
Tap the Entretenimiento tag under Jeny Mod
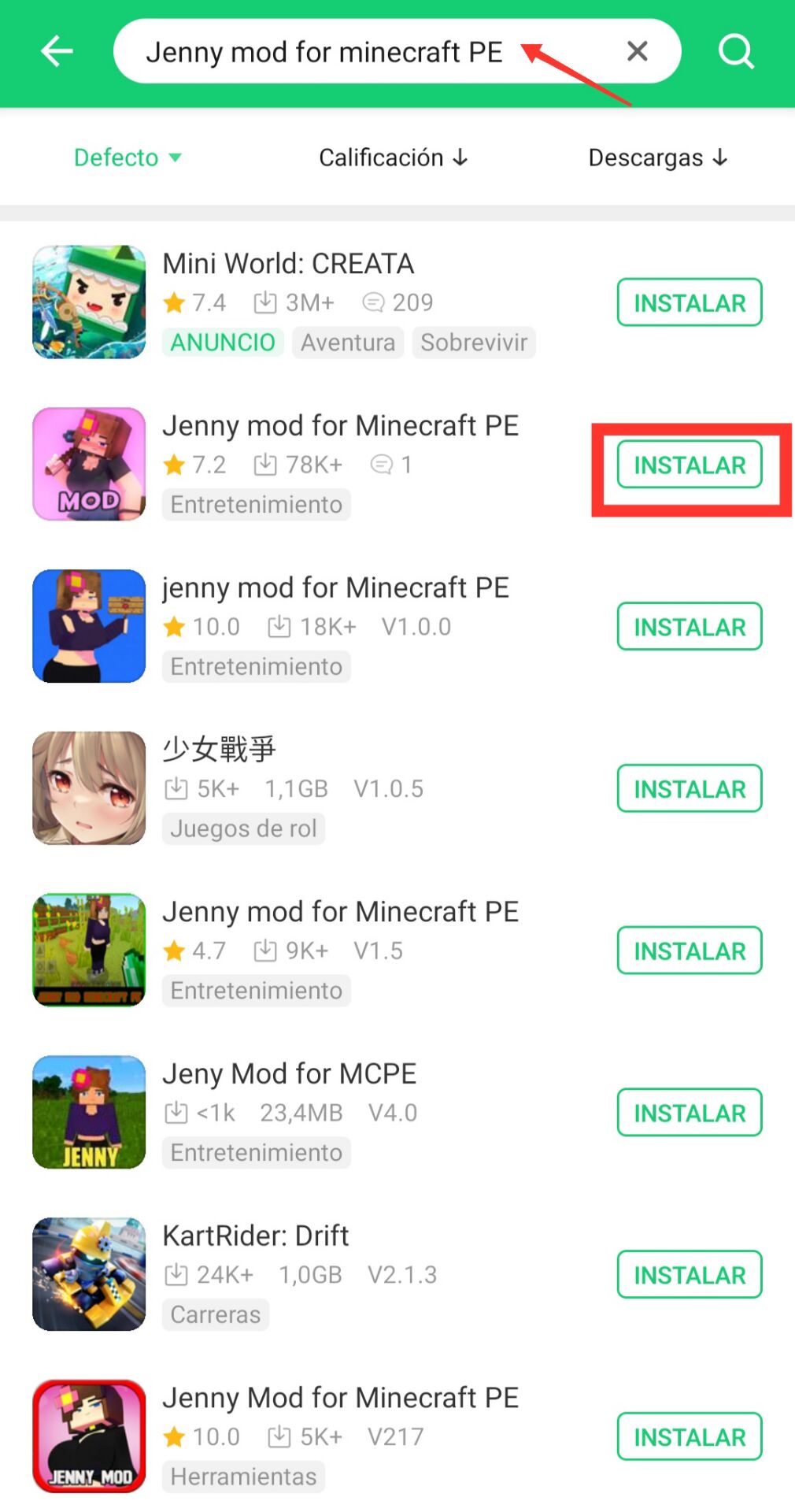pyautogui.click(x=256, y=1152)
